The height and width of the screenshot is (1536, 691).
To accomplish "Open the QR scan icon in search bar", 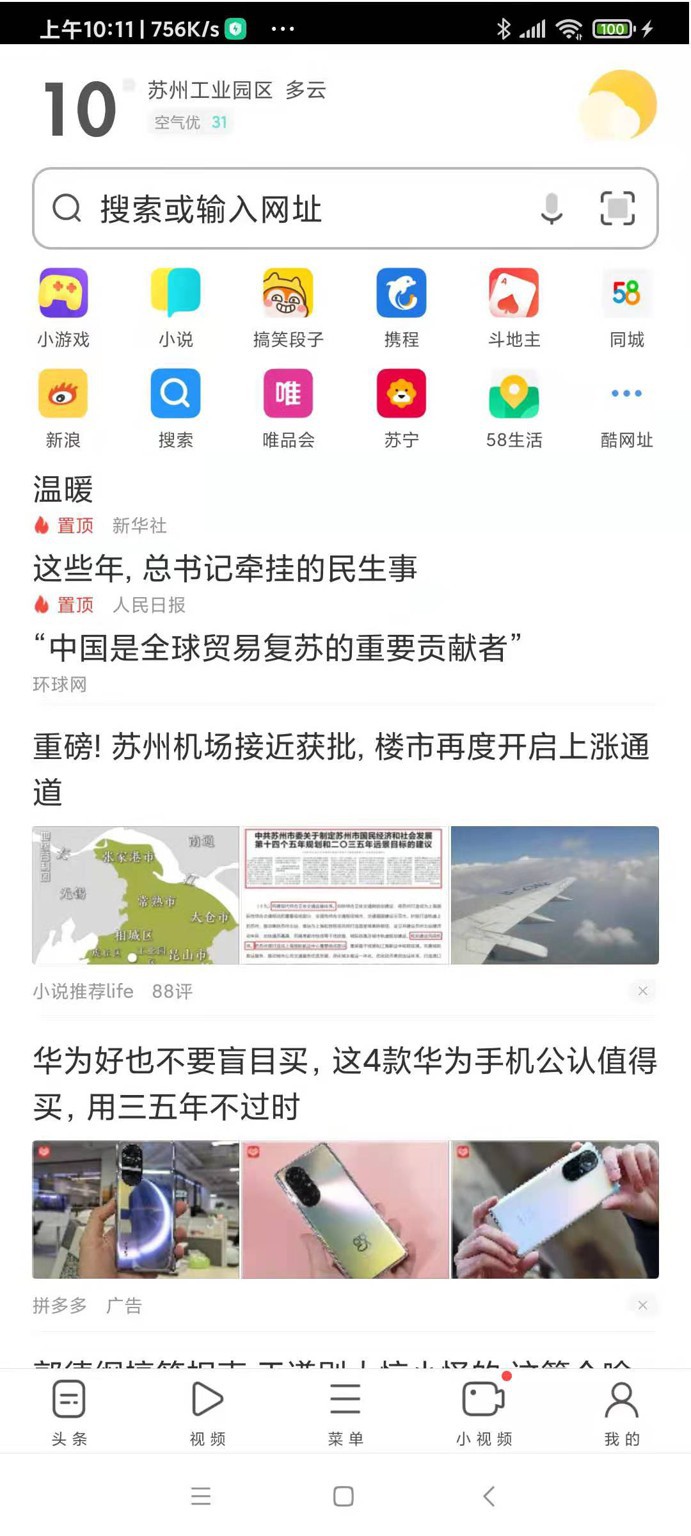I will (x=618, y=209).
